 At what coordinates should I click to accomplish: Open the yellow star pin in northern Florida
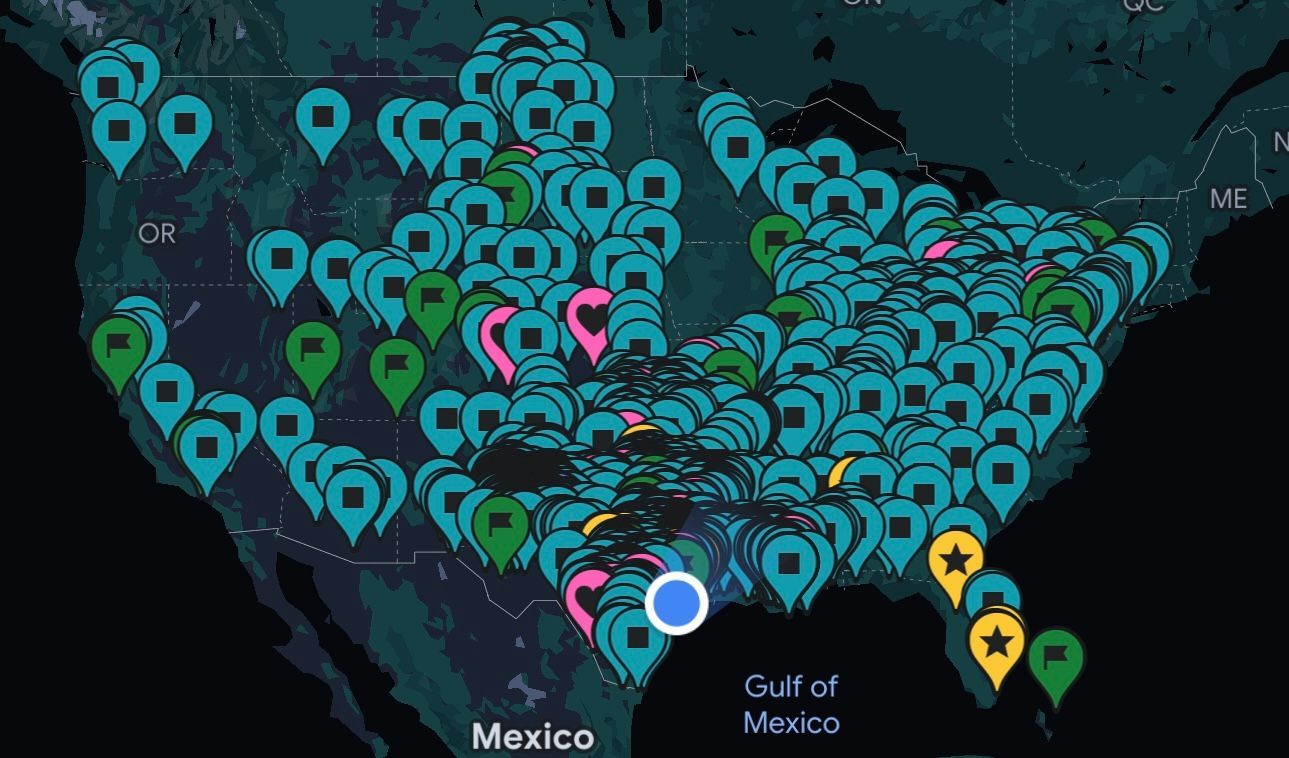coord(955,560)
